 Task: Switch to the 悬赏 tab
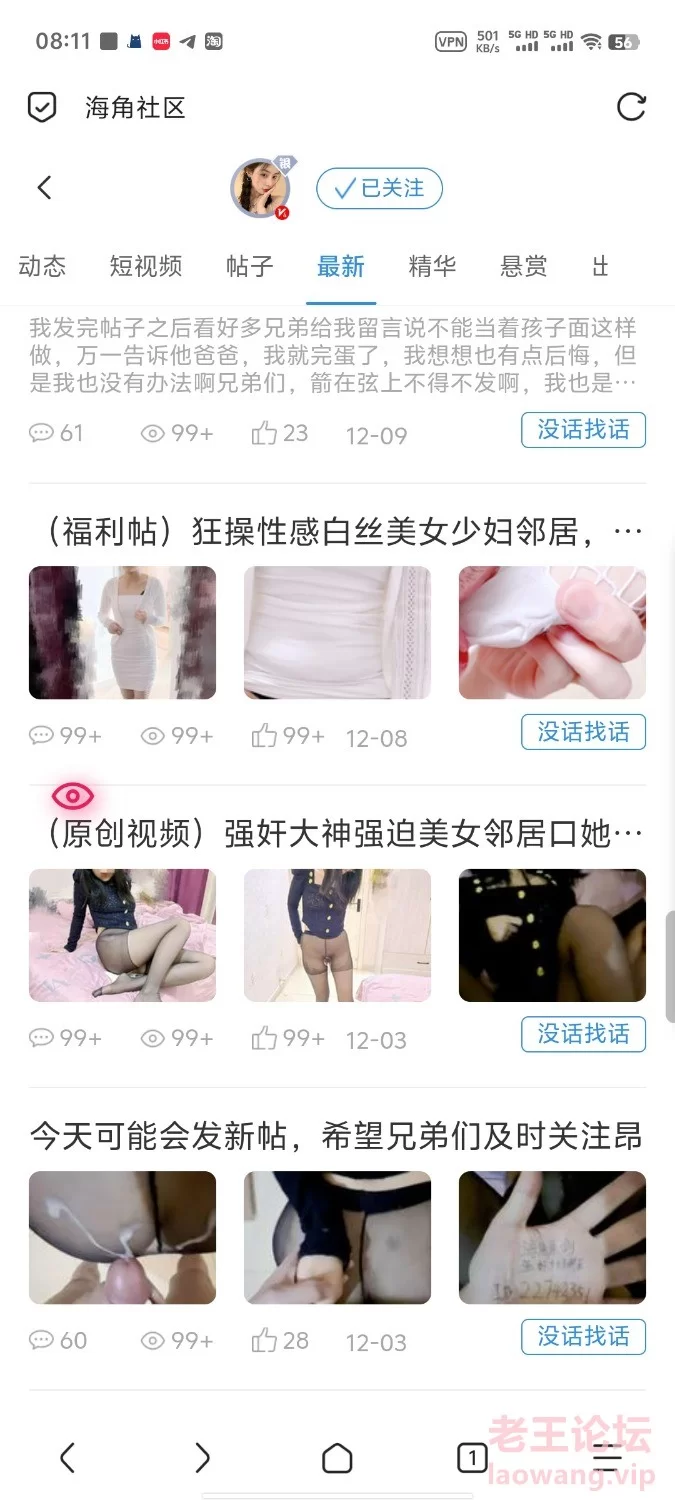pos(523,266)
